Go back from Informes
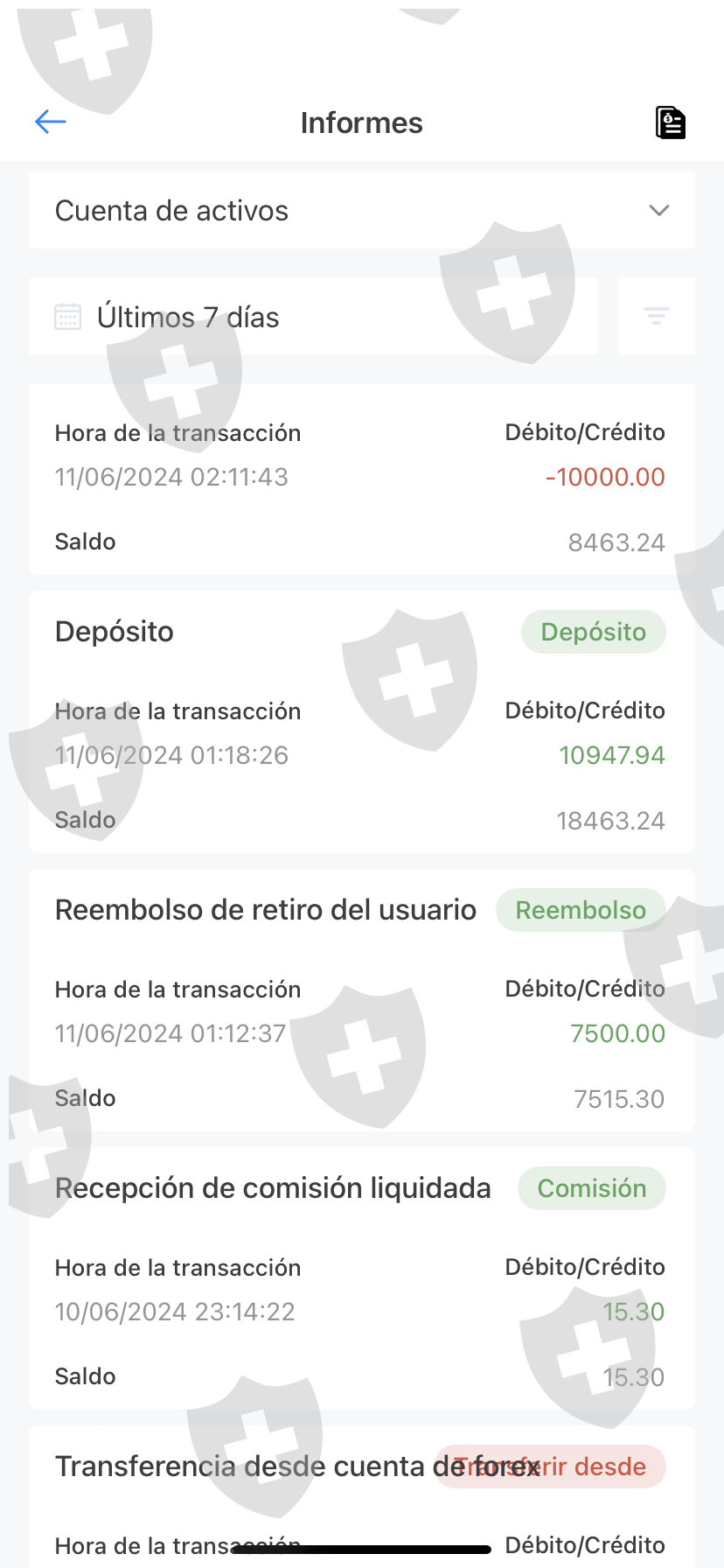This screenshot has height=1568, width=724. coord(51,122)
